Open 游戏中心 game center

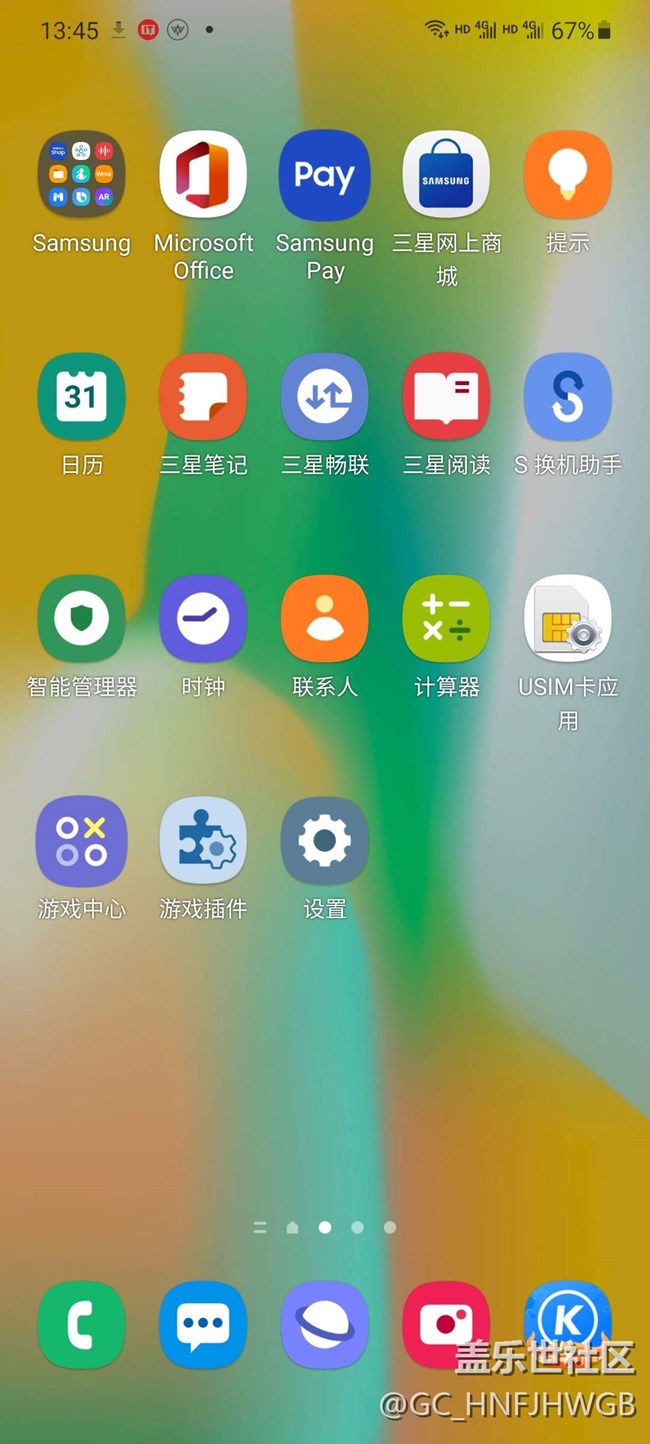coord(81,841)
